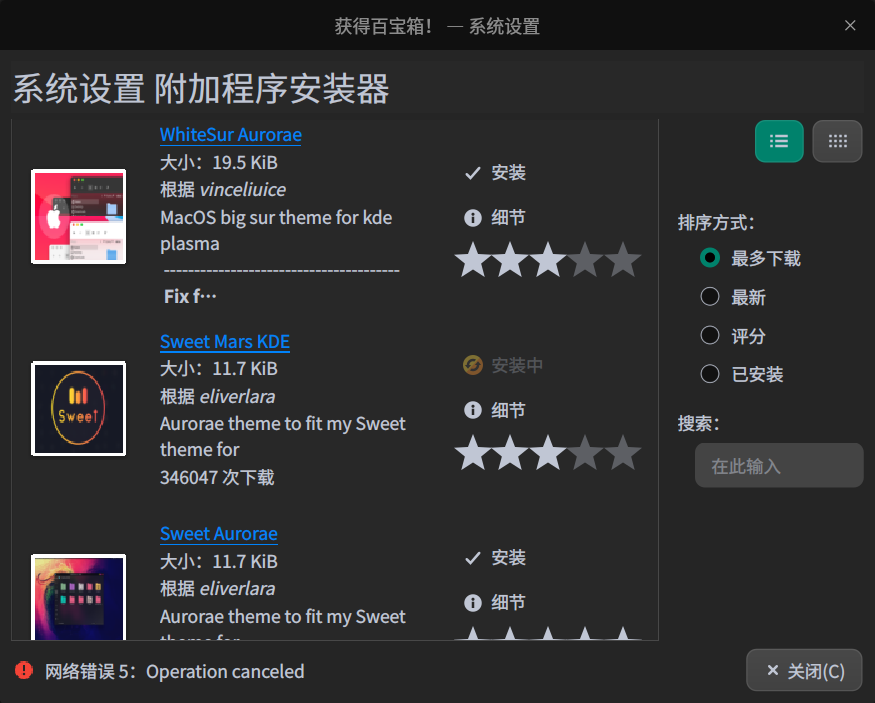Image resolution: width=875 pixels, height=703 pixels.
Task: Switch to list view mode
Action: pyautogui.click(x=779, y=141)
